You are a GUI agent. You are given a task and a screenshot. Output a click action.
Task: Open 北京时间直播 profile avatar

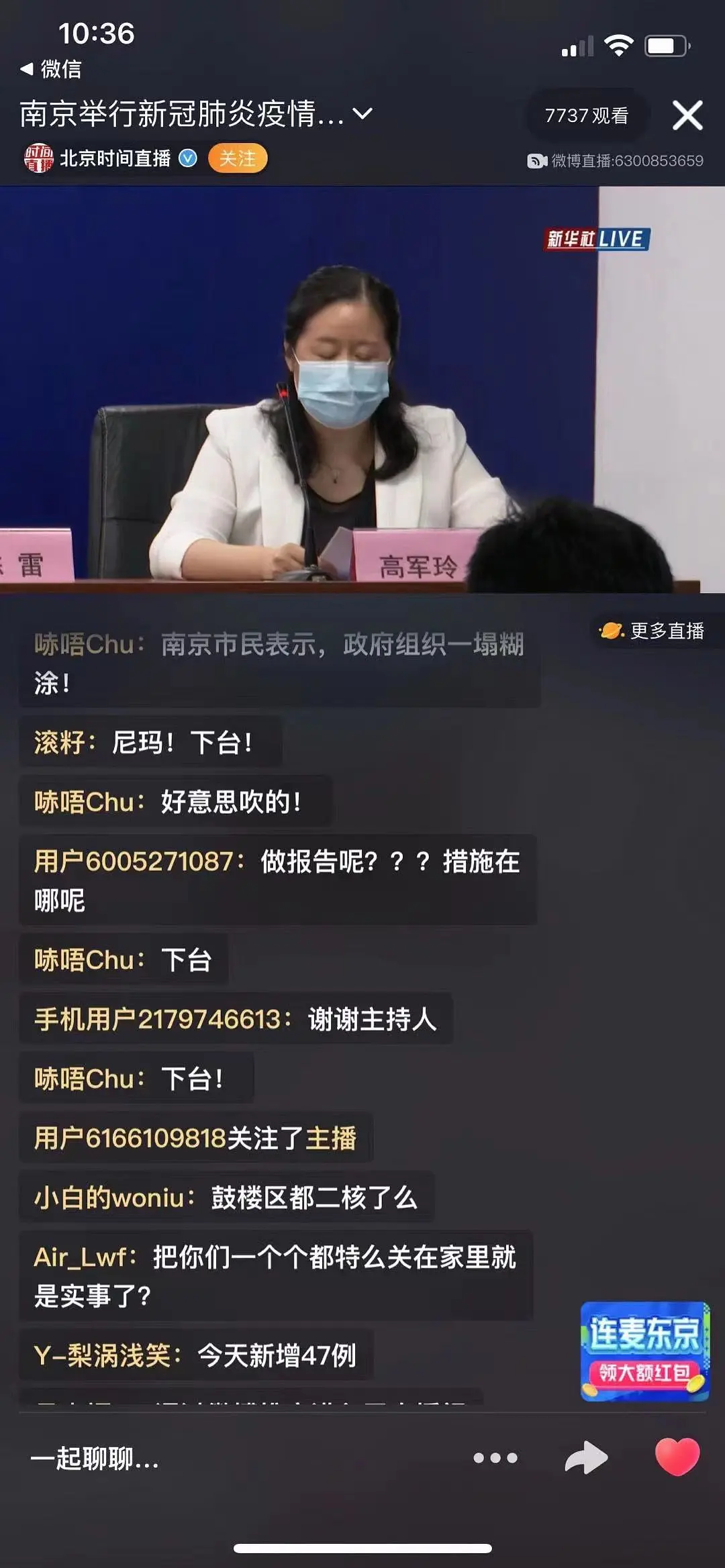click(x=39, y=158)
